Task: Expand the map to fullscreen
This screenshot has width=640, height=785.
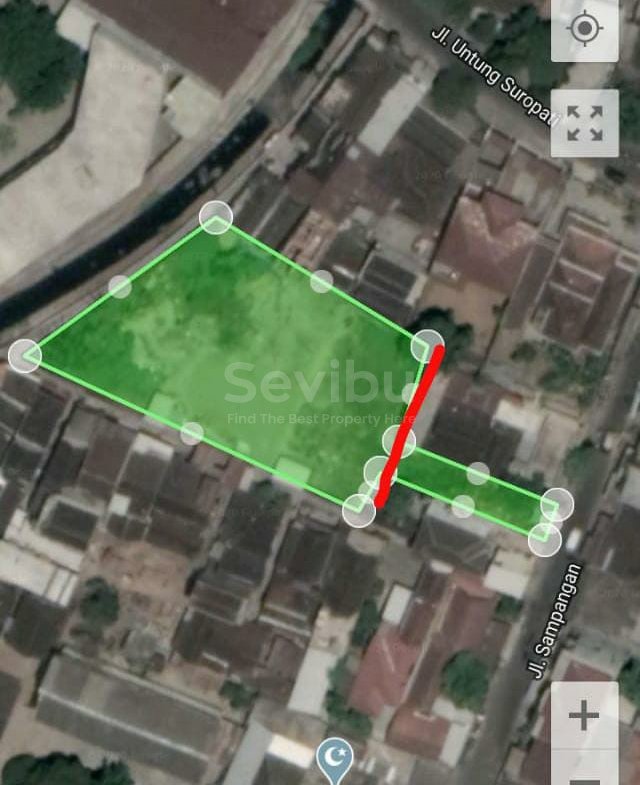Action: pyautogui.click(x=585, y=124)
